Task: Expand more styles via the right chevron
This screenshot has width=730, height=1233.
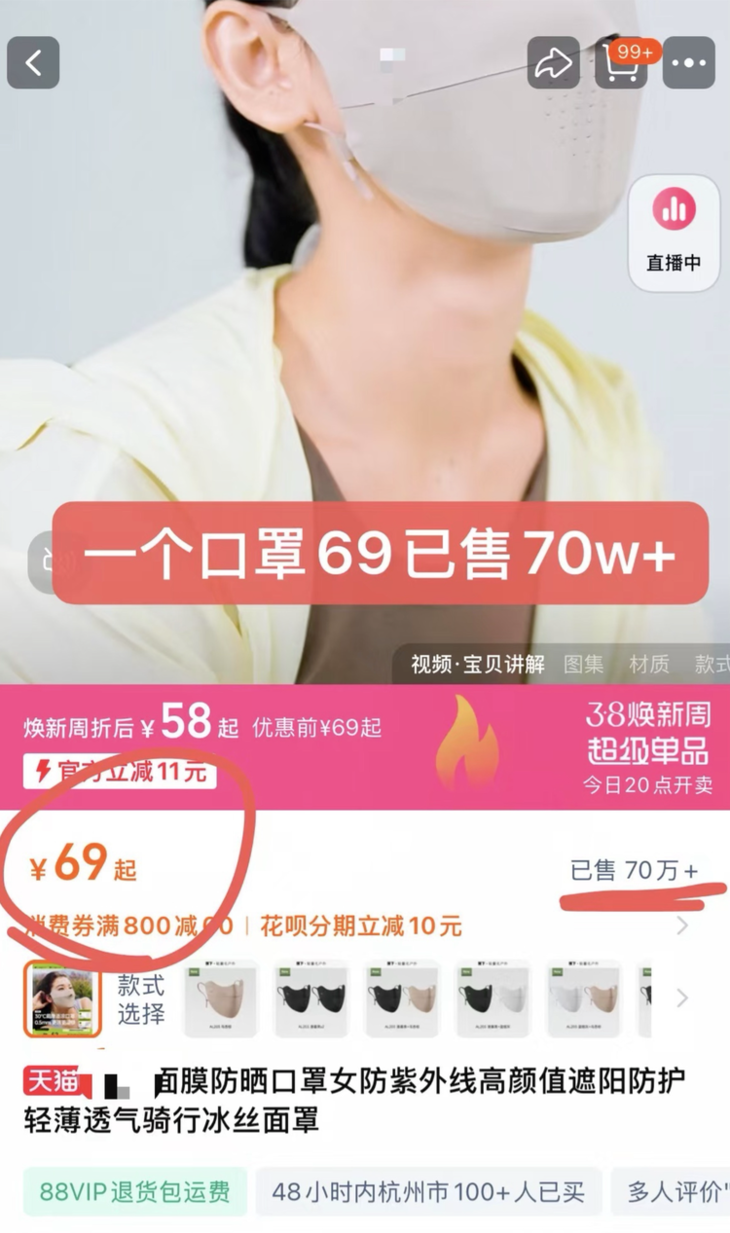Action: tap(684, 996)
